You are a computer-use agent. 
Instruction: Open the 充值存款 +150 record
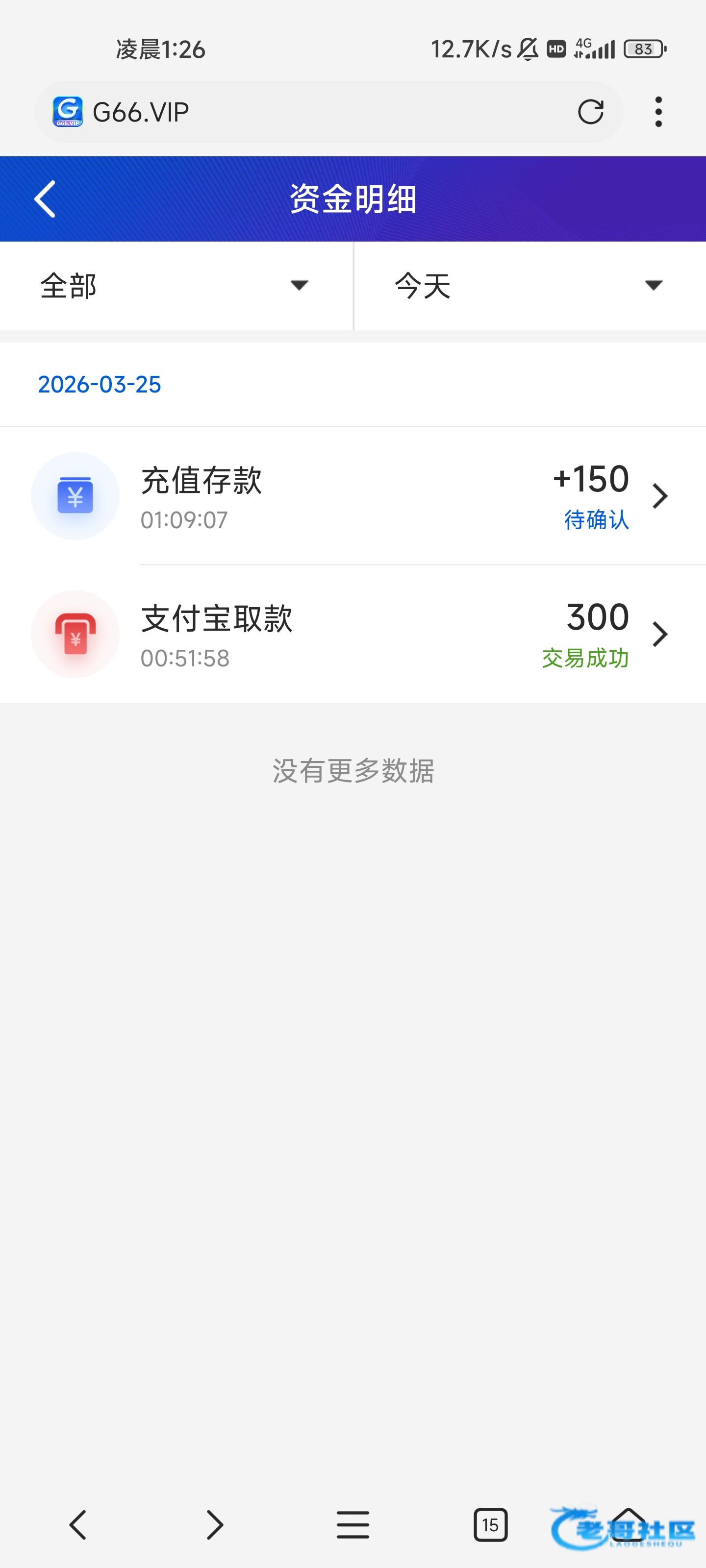pos(353,497)
